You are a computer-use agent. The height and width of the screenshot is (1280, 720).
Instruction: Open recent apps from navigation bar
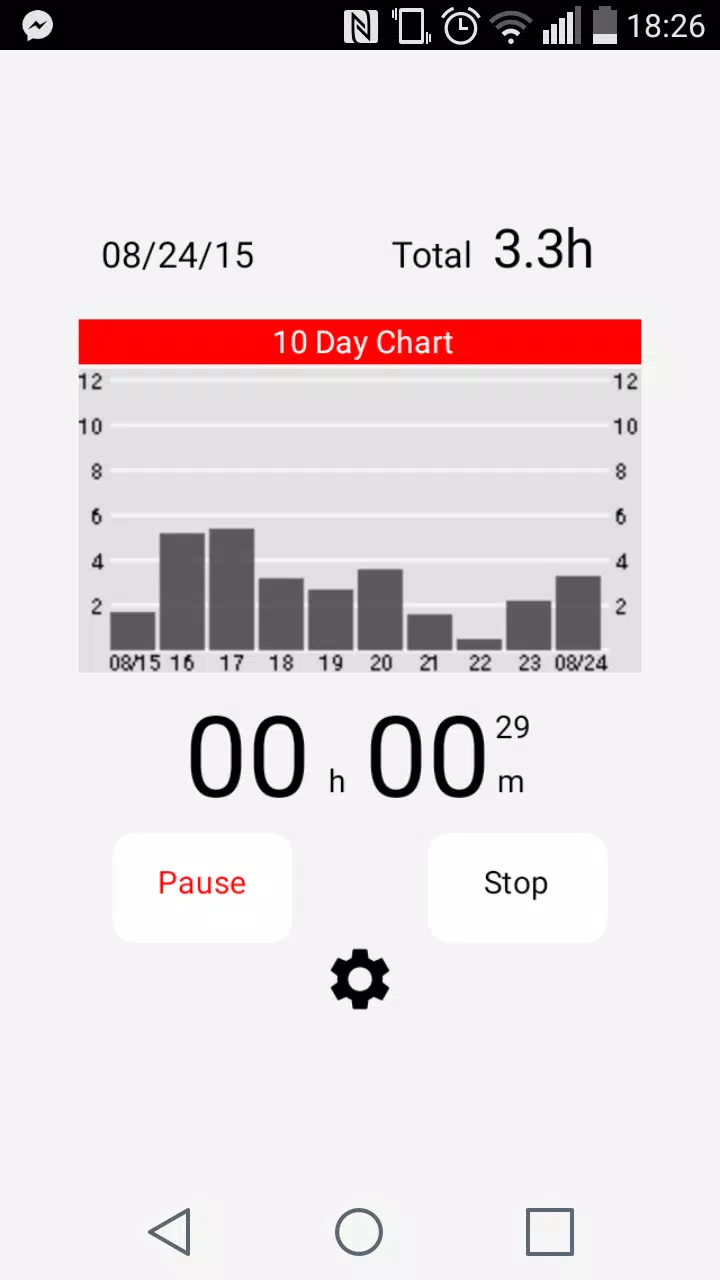tap(550, 1231)
